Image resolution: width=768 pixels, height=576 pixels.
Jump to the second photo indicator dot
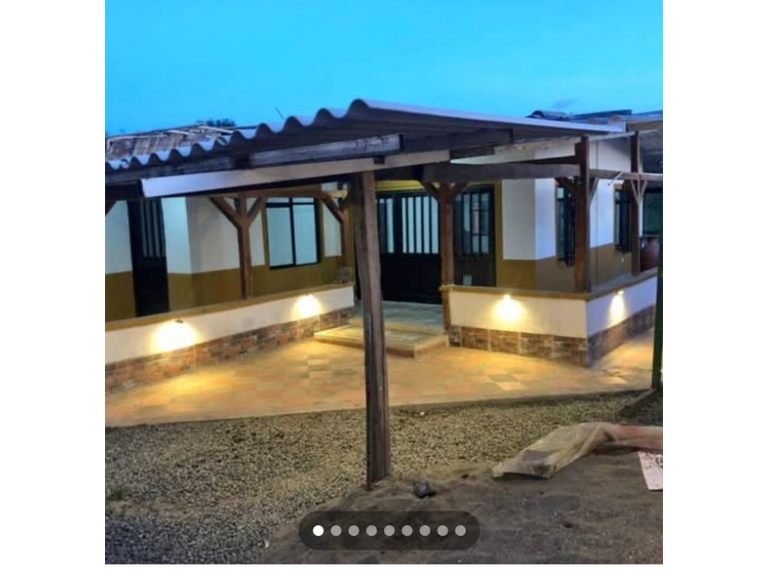tap(336, 530)
